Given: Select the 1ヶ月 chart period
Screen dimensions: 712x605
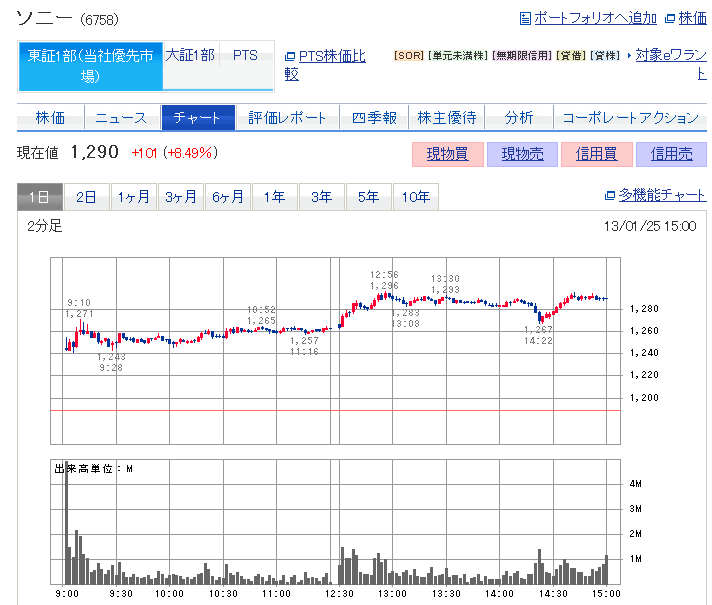Looking at the screenshot, I should coord(134,197).
